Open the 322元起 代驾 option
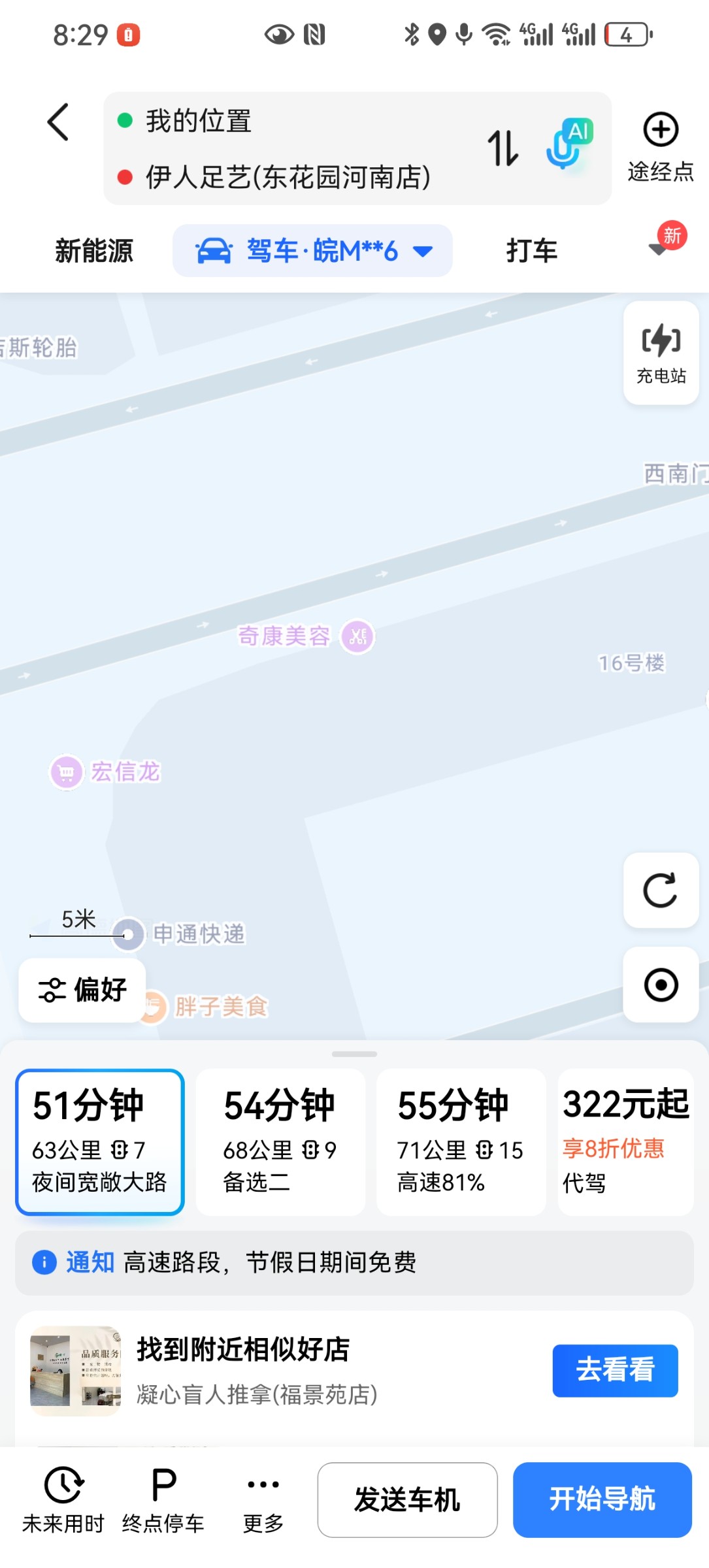The width and height of the screenshot is (709, 1568). pyautogui.click(x=625, y=1142)
